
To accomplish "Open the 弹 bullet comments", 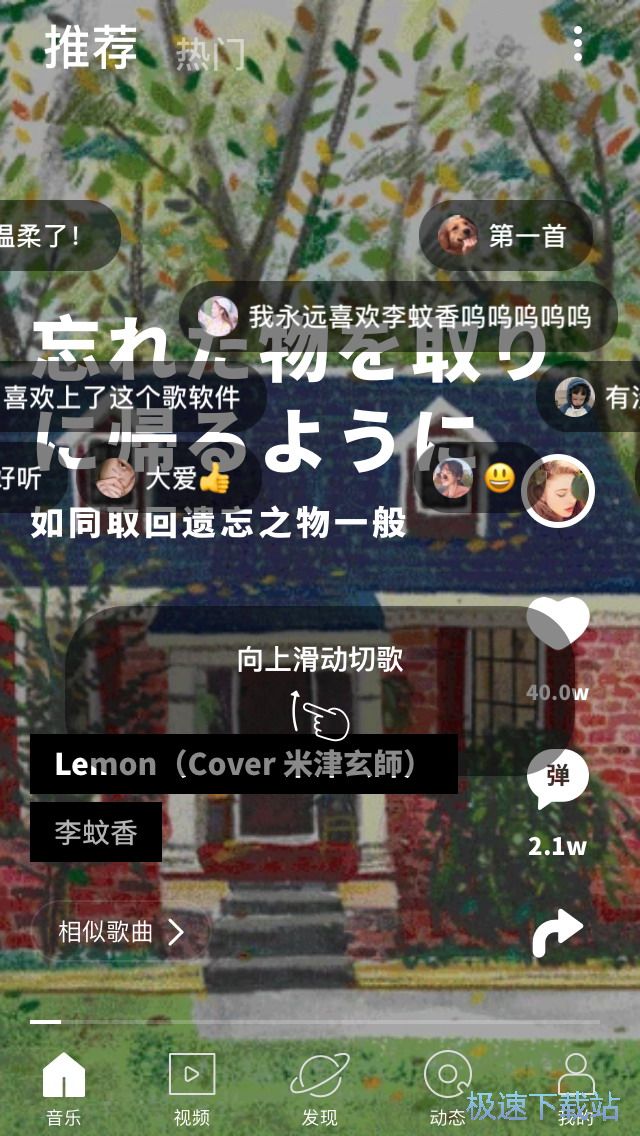I will point(557,779).
